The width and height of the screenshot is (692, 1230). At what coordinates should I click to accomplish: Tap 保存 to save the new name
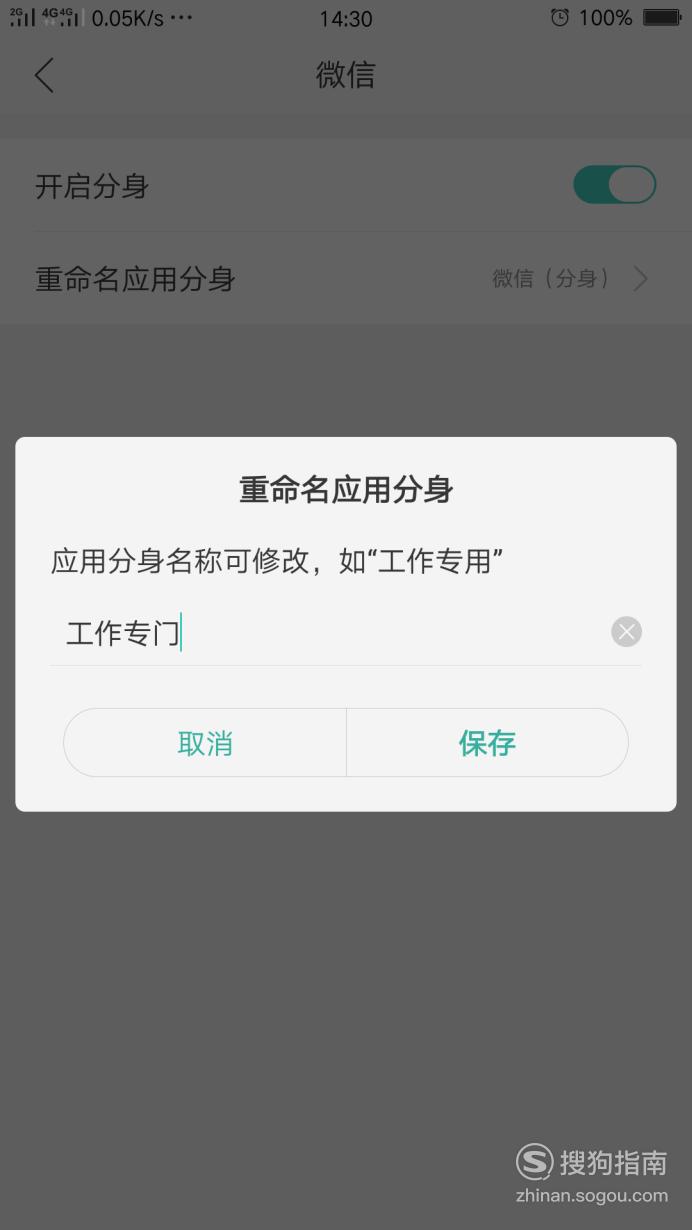487,743
